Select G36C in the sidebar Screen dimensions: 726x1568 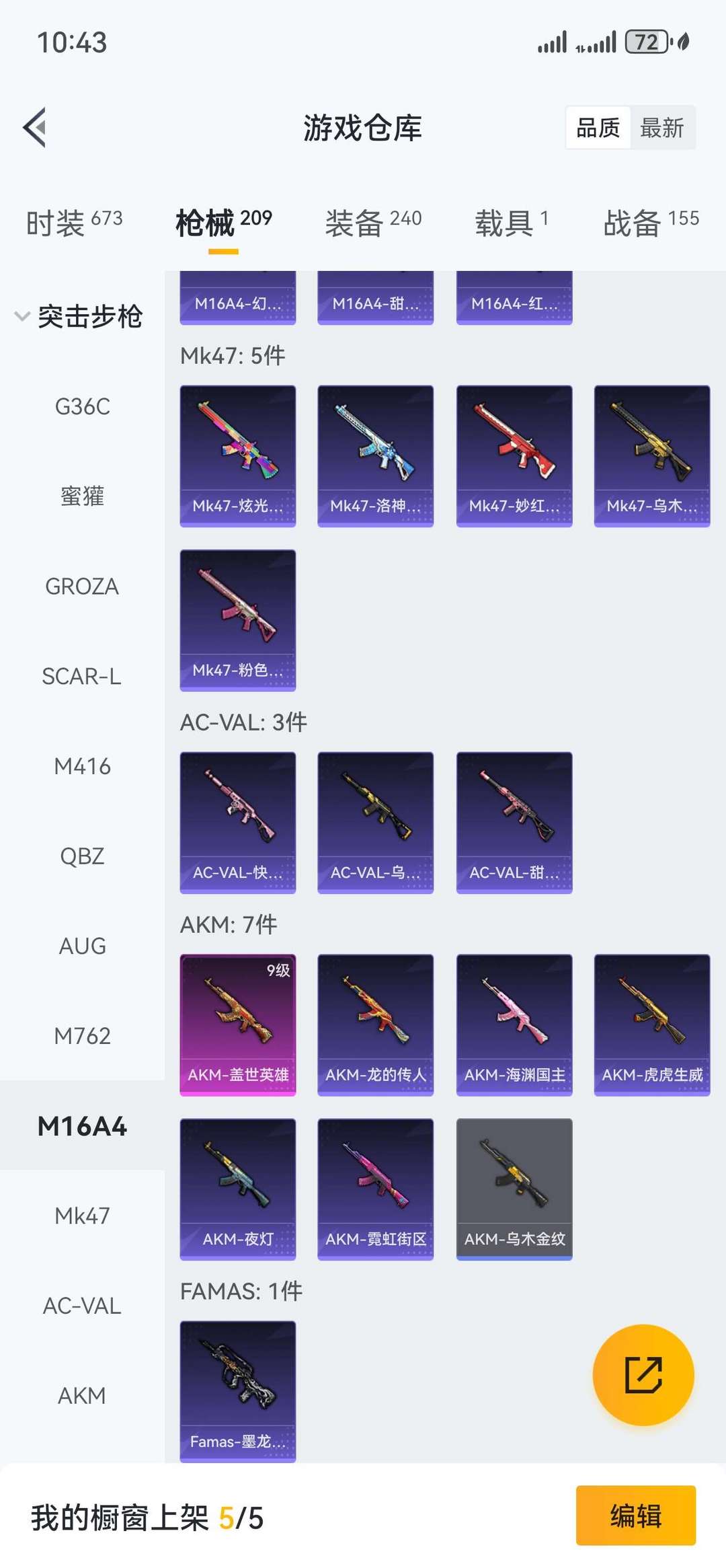click(x=82, y=406)
